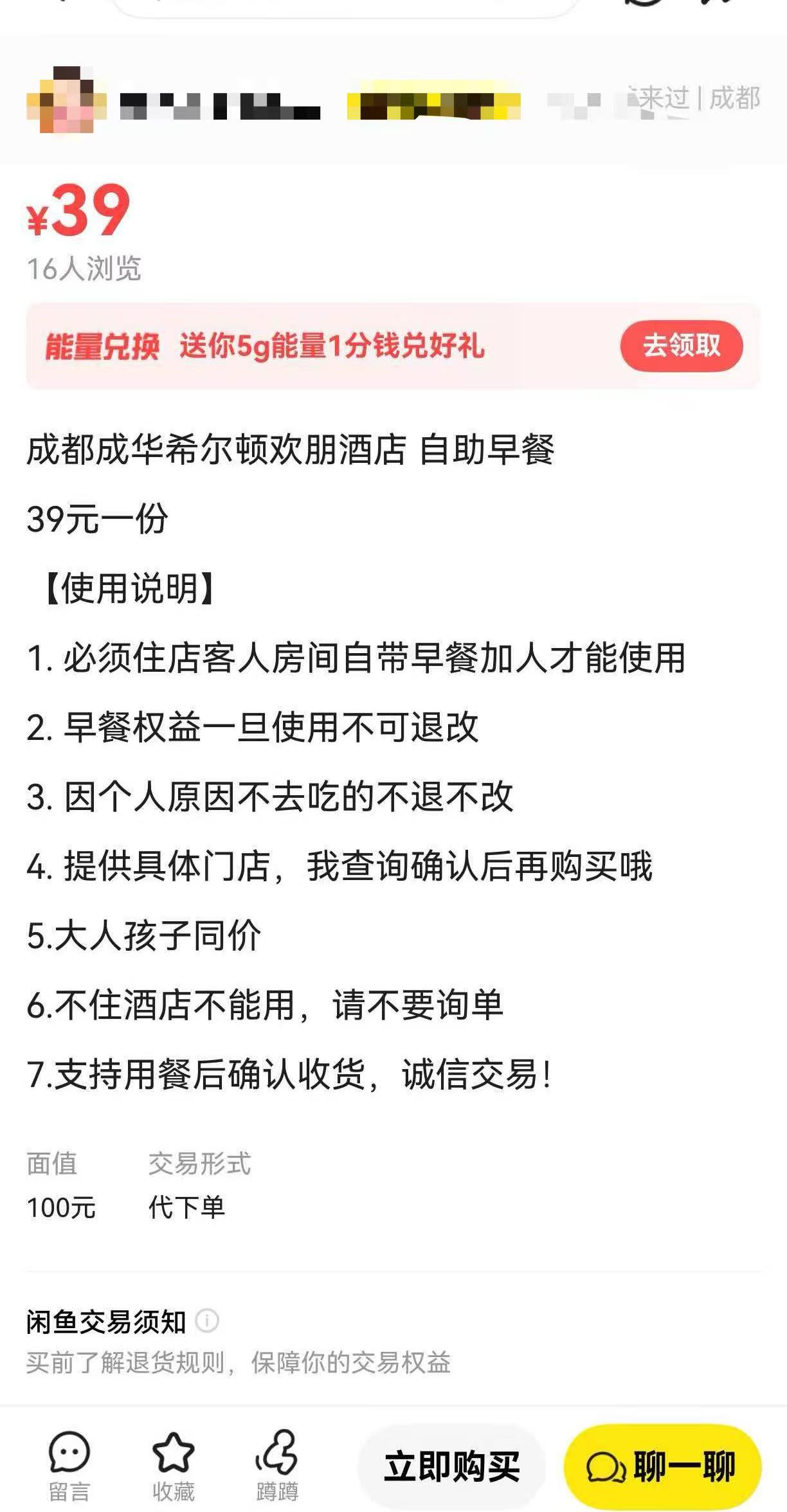Tap 去领取 on the energy exchange banner
The width and height of the screenshot is (787, 1512).
682,346
